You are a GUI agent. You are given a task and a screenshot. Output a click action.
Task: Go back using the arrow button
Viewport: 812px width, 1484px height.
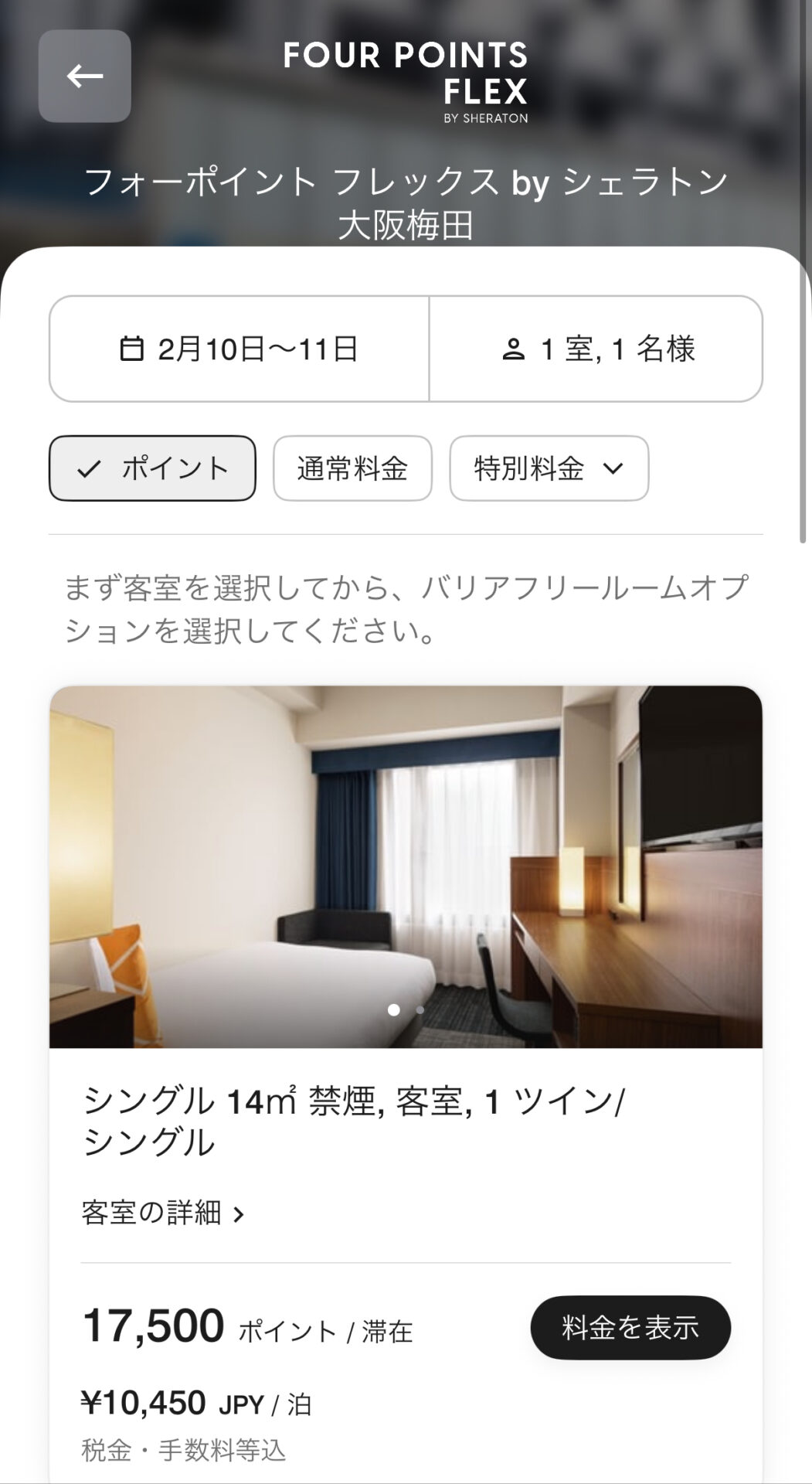85,76
